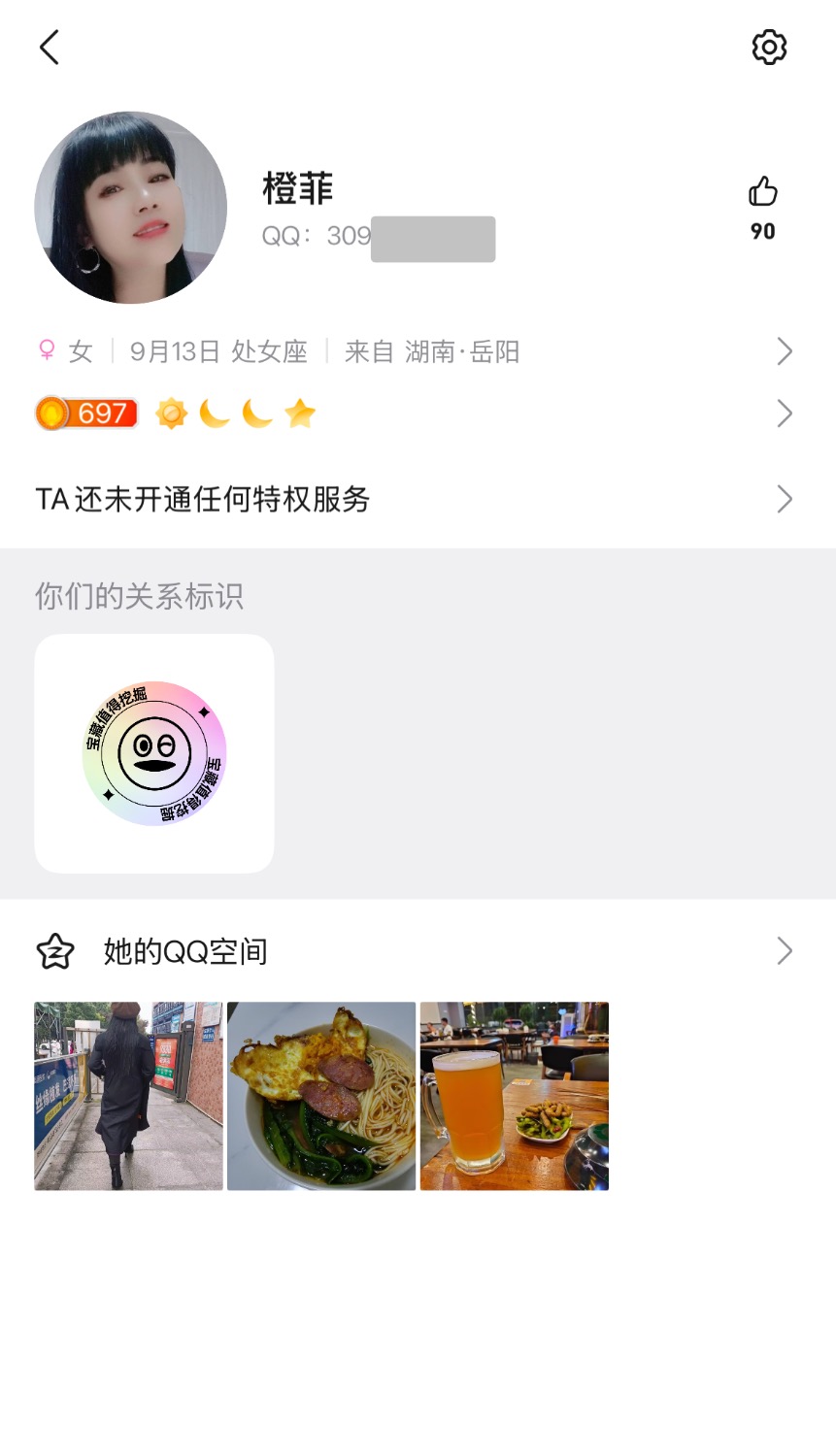The width and height of the screenshot is (836, 1456).
Task: Go back using the top arrow
Action: [50, 48]
